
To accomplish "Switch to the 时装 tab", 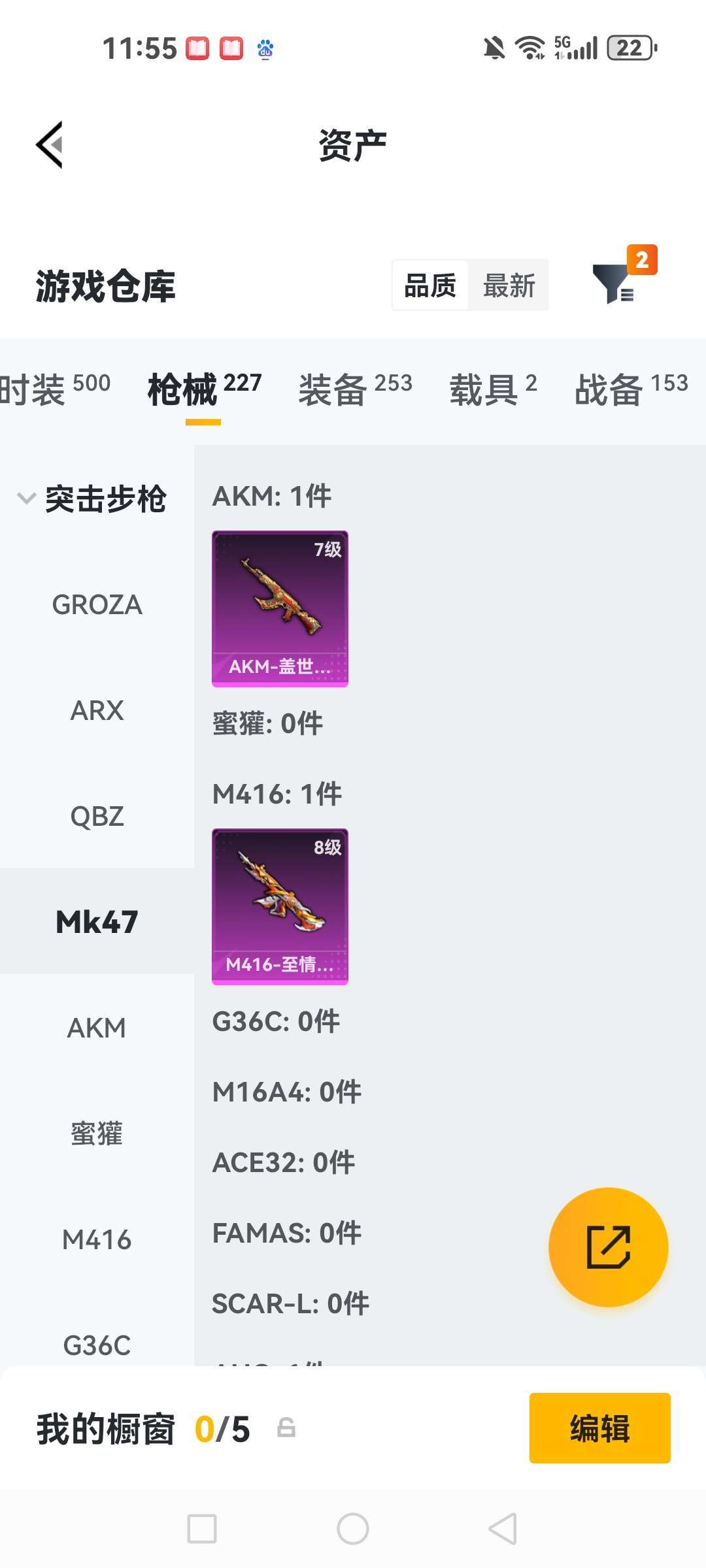I will 52,389.
